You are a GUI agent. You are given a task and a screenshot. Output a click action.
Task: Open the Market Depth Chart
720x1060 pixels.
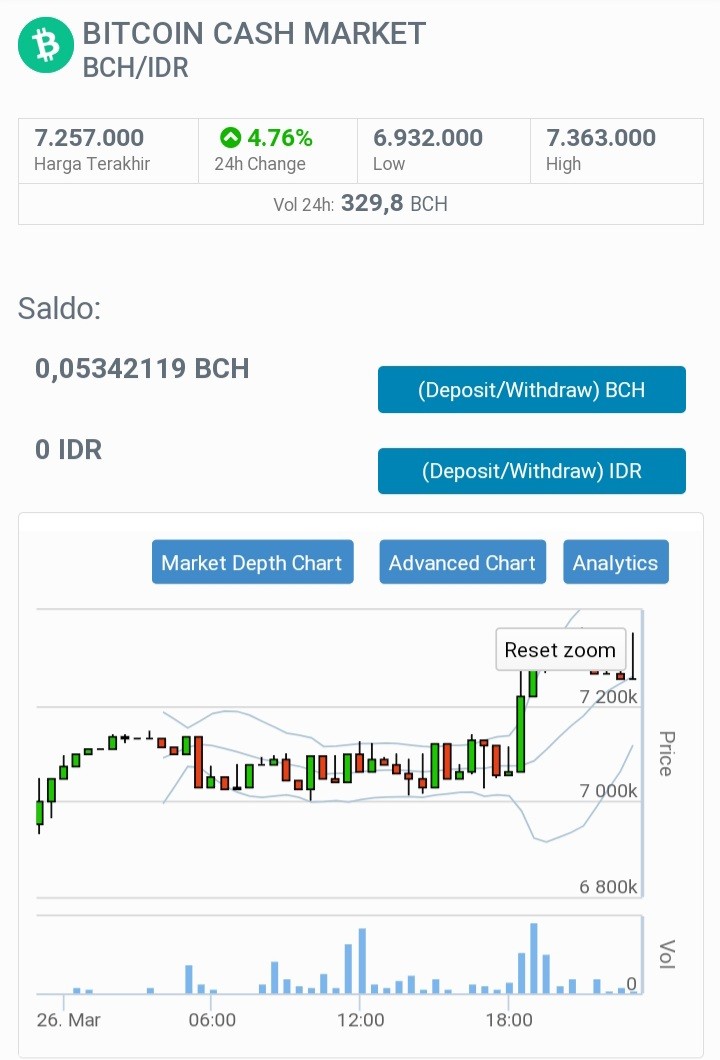click(252, 562)
